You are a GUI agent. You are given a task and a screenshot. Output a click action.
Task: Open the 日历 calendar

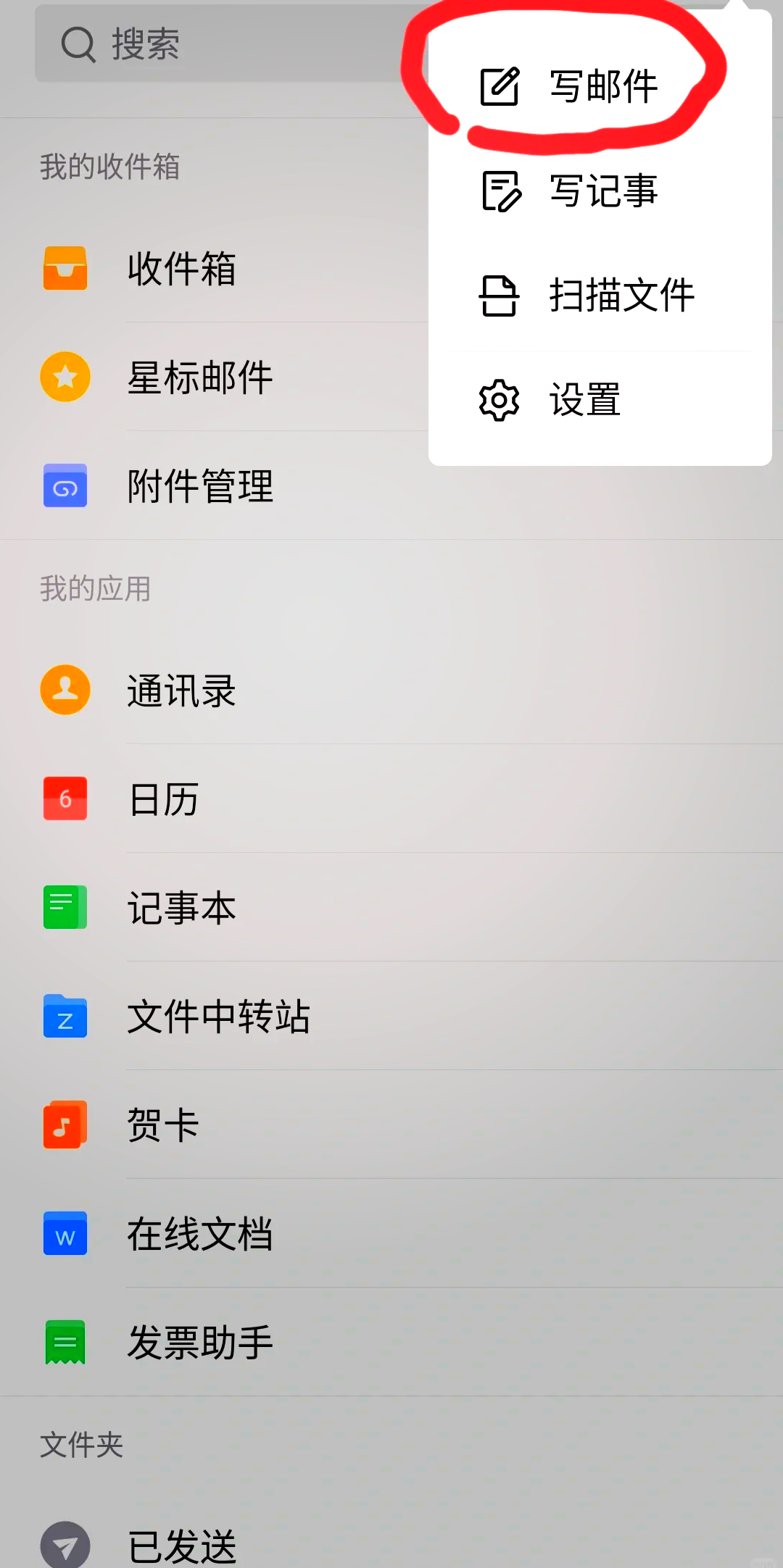(391, 798)
